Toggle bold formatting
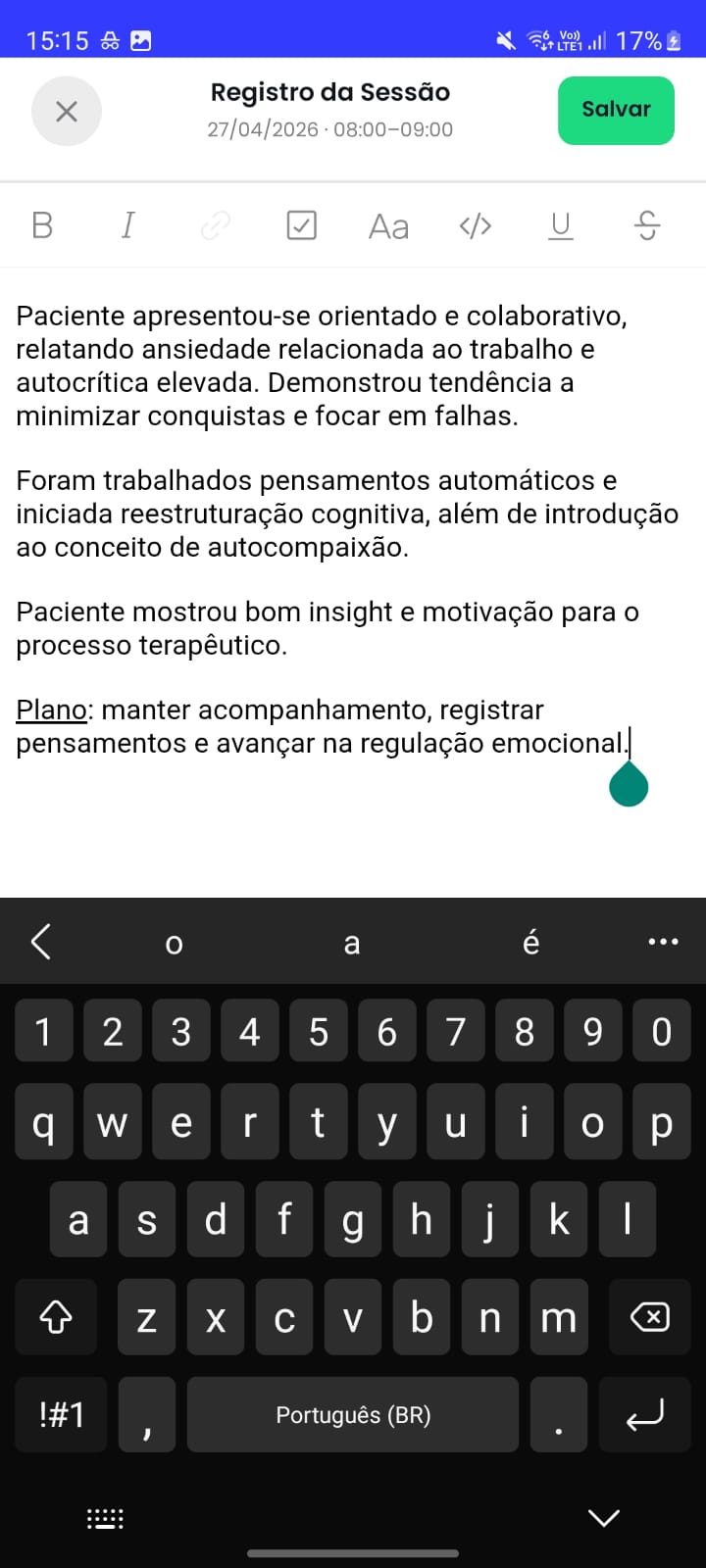Viewport: 706px width, 1568px height. [41, 225]
